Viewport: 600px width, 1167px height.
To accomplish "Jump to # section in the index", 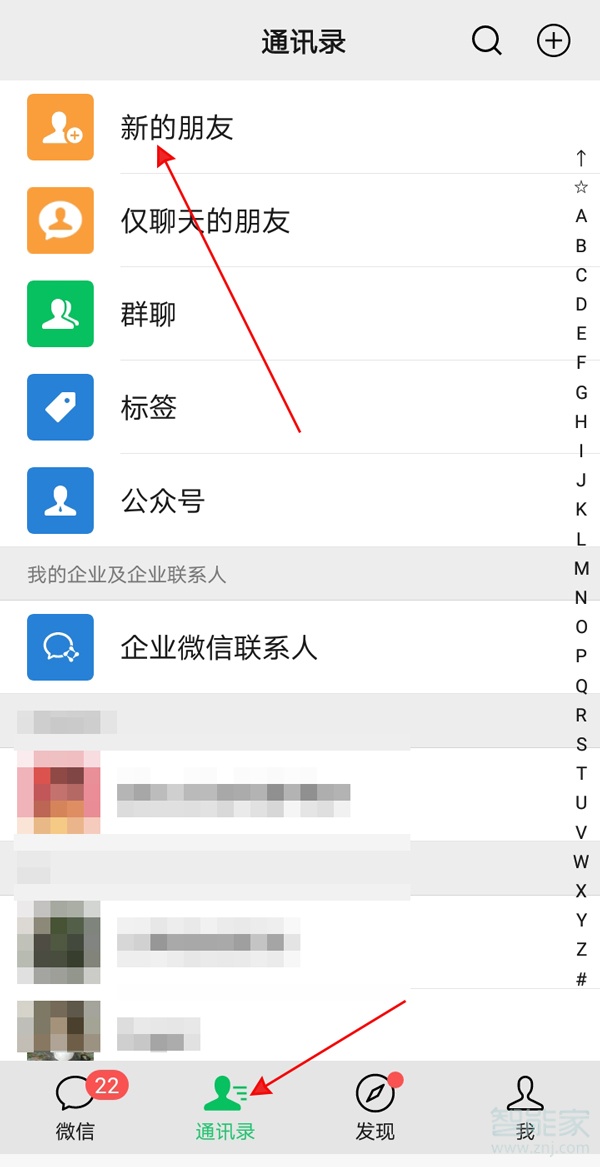I will (581, 979).
